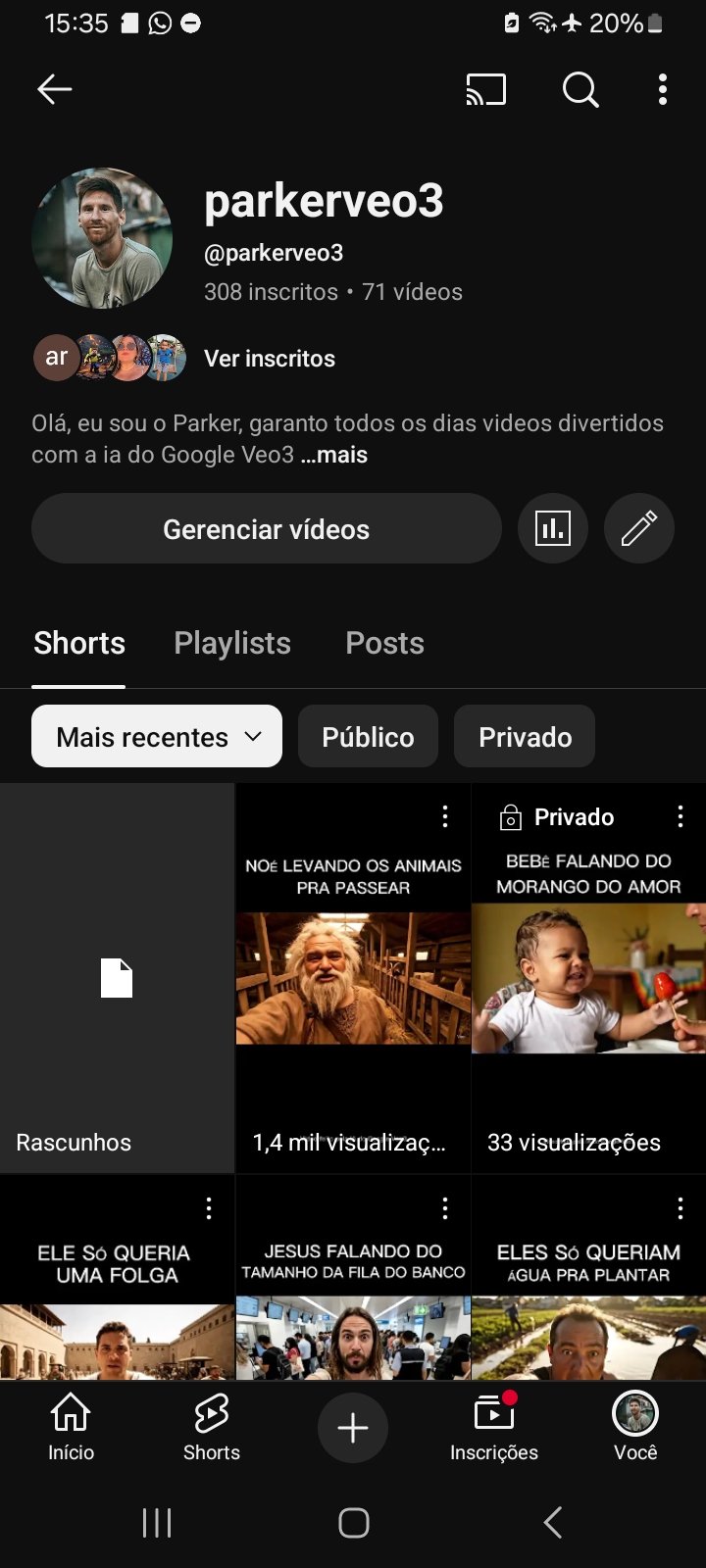This screenshot has height=1568, width=706.
Task: Filter videos by Público chip
Action: coord(368,737)
